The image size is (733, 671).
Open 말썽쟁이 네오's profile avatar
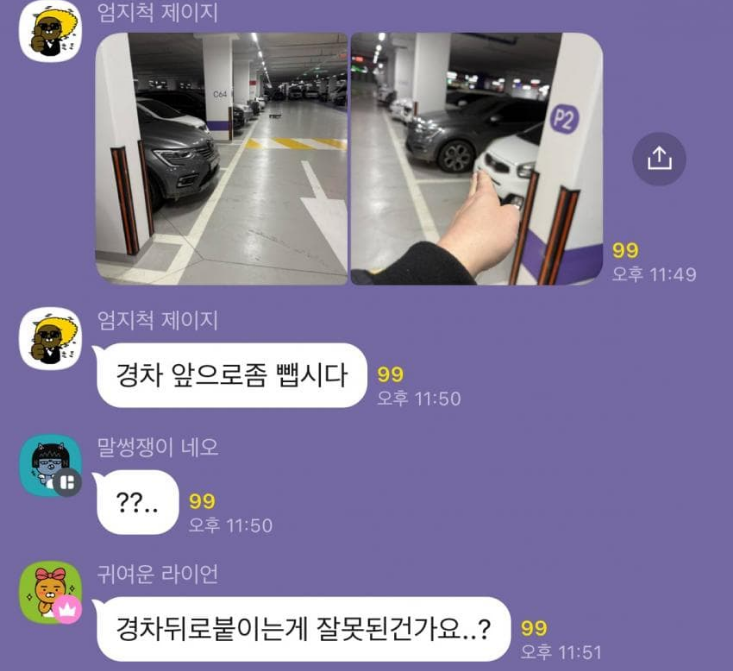(x=50, y=467)
